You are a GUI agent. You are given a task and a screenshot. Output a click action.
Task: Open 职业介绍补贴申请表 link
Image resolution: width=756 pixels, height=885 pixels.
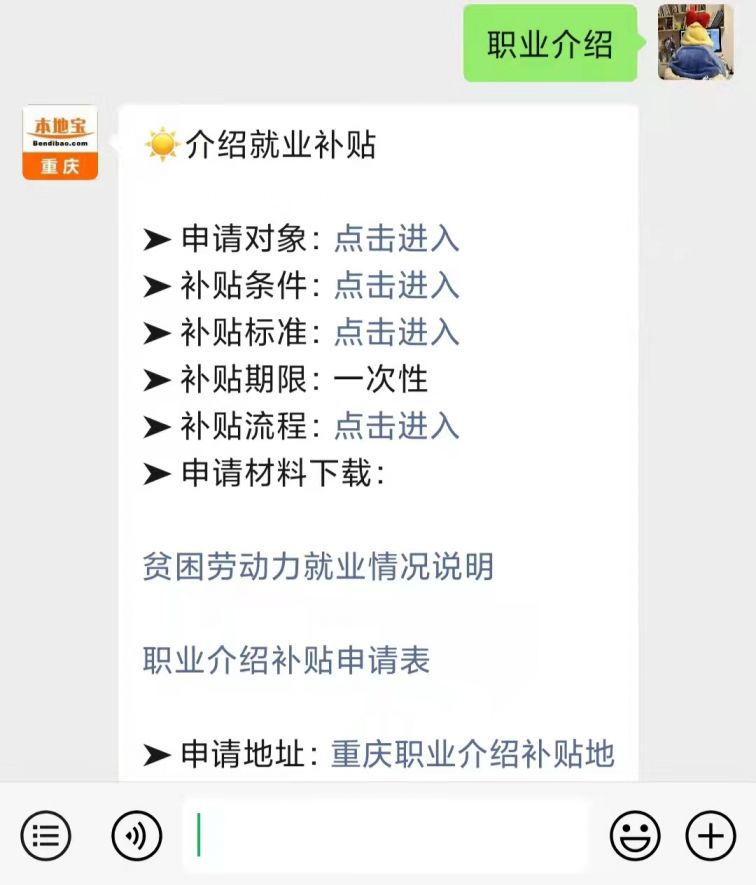point(286,661)
